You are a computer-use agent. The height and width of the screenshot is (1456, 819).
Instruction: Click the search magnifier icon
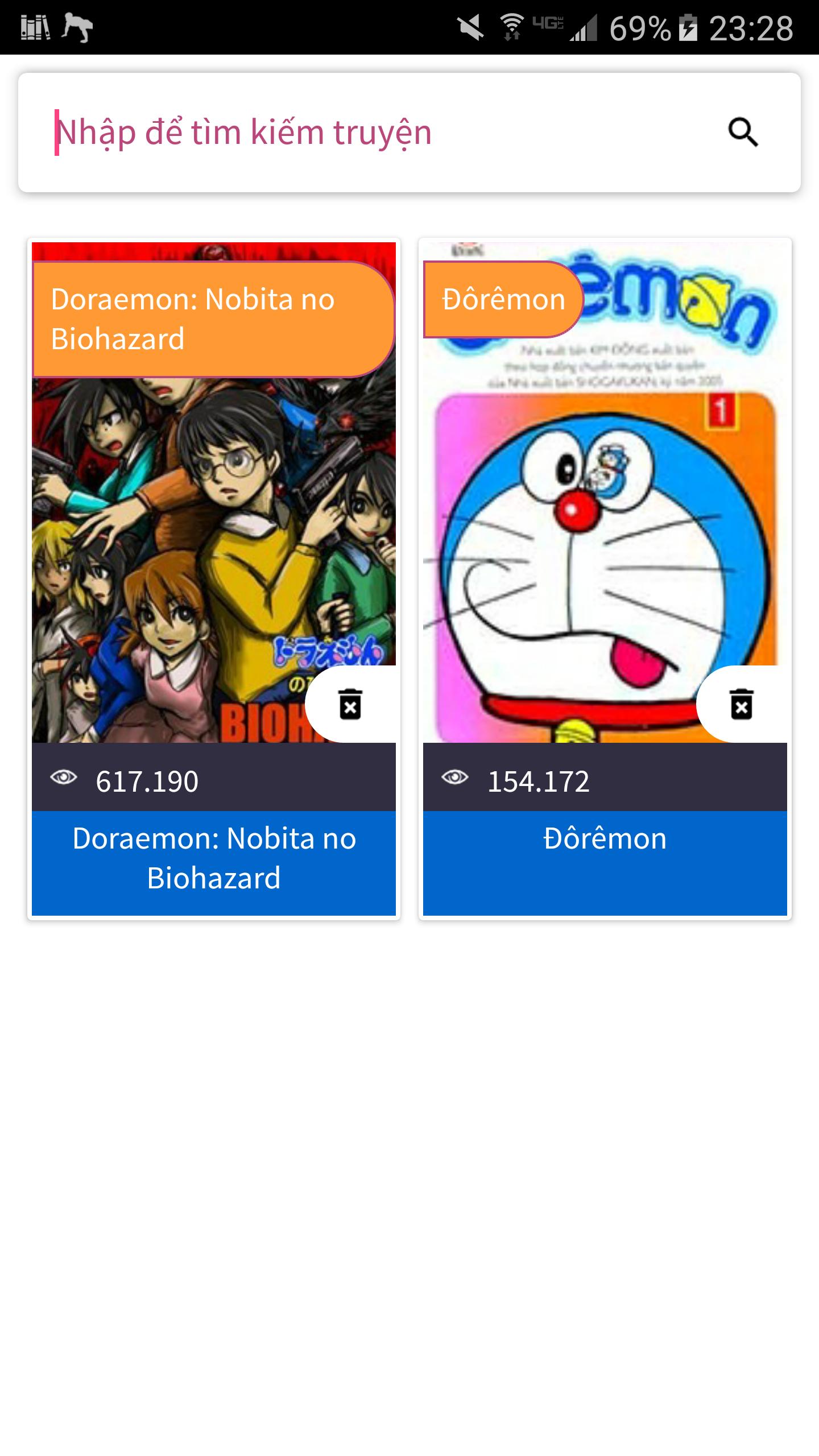pyautogui.click(x=744, y=133)
